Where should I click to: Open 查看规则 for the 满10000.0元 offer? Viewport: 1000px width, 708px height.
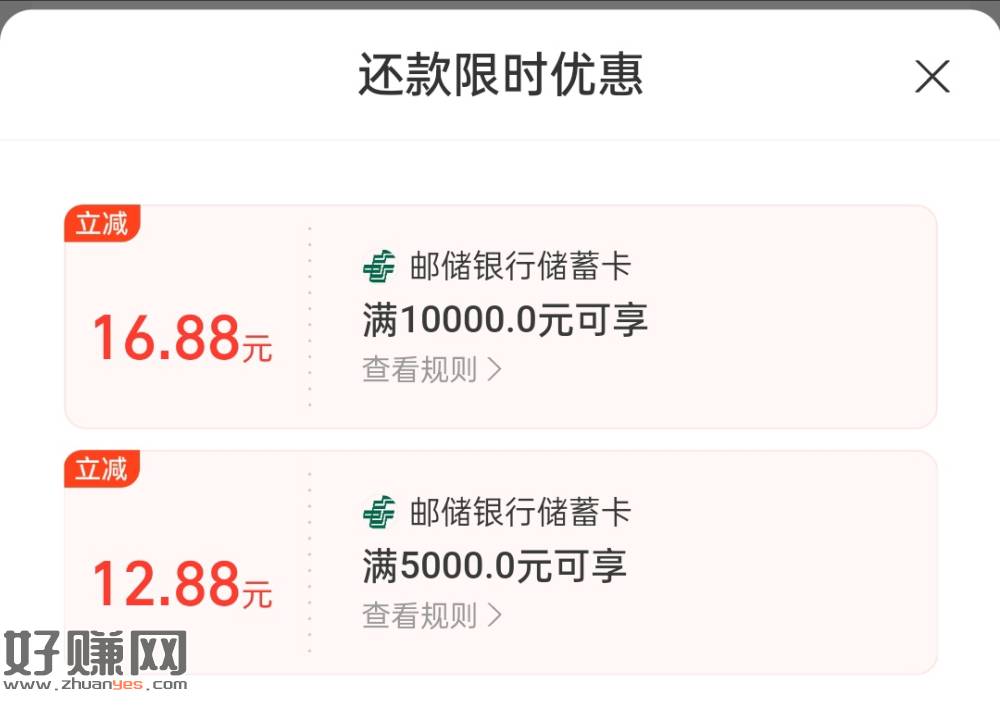[431, 370]
